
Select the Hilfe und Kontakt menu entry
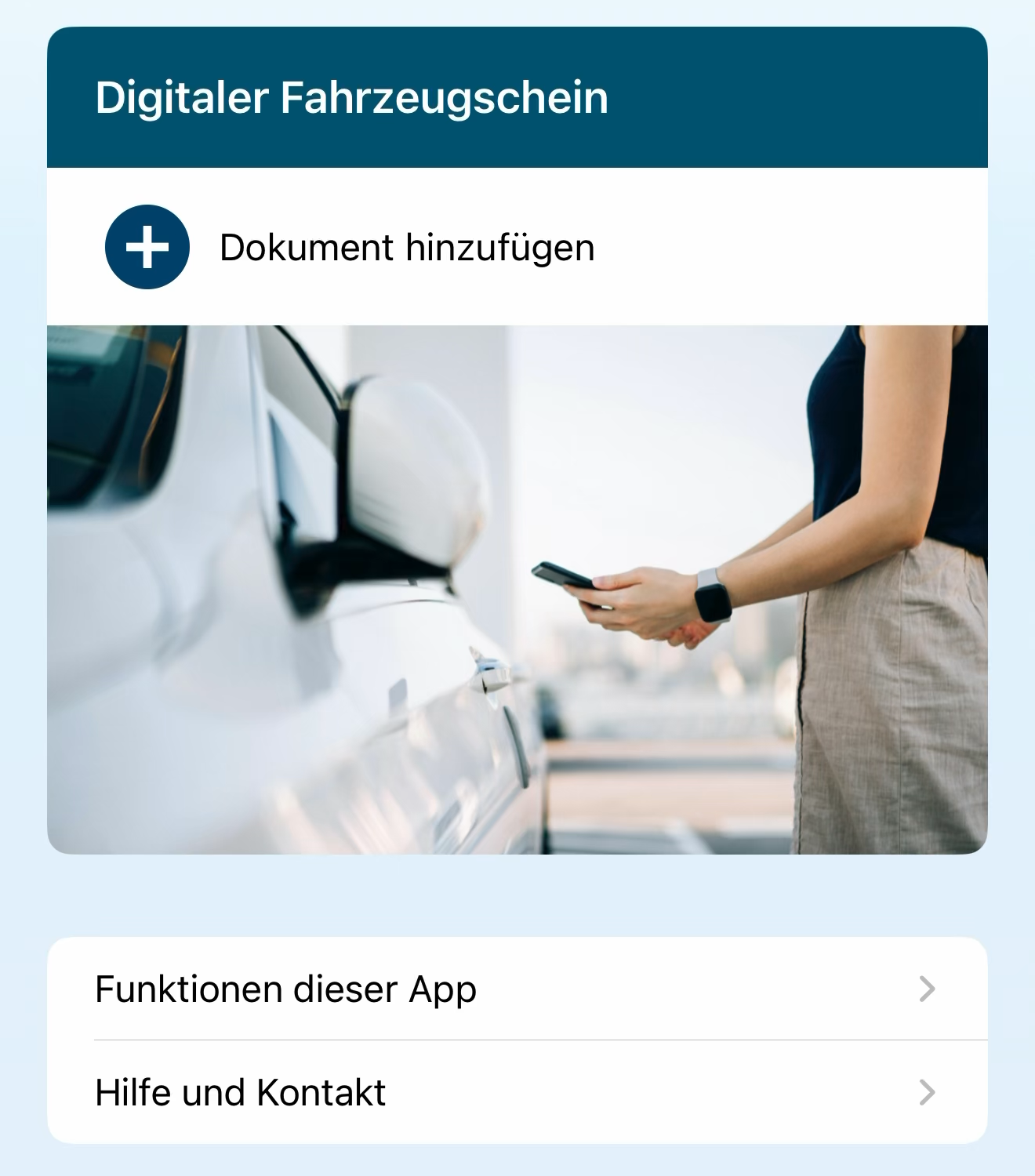(239, 1092)
